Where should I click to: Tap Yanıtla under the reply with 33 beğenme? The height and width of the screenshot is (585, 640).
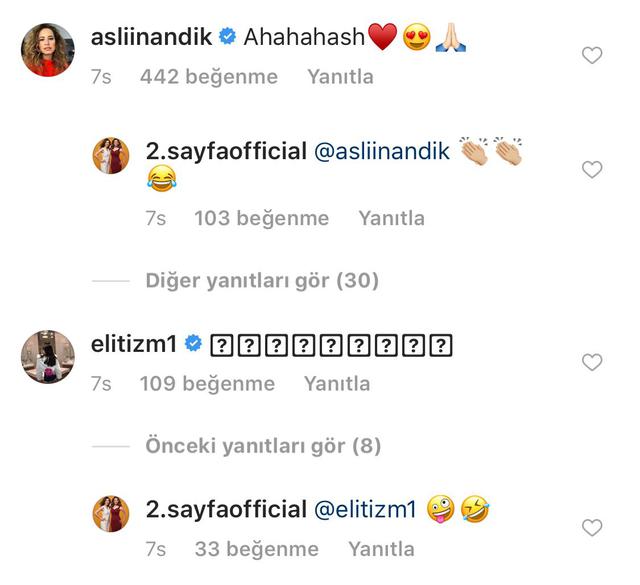[381, 549]
